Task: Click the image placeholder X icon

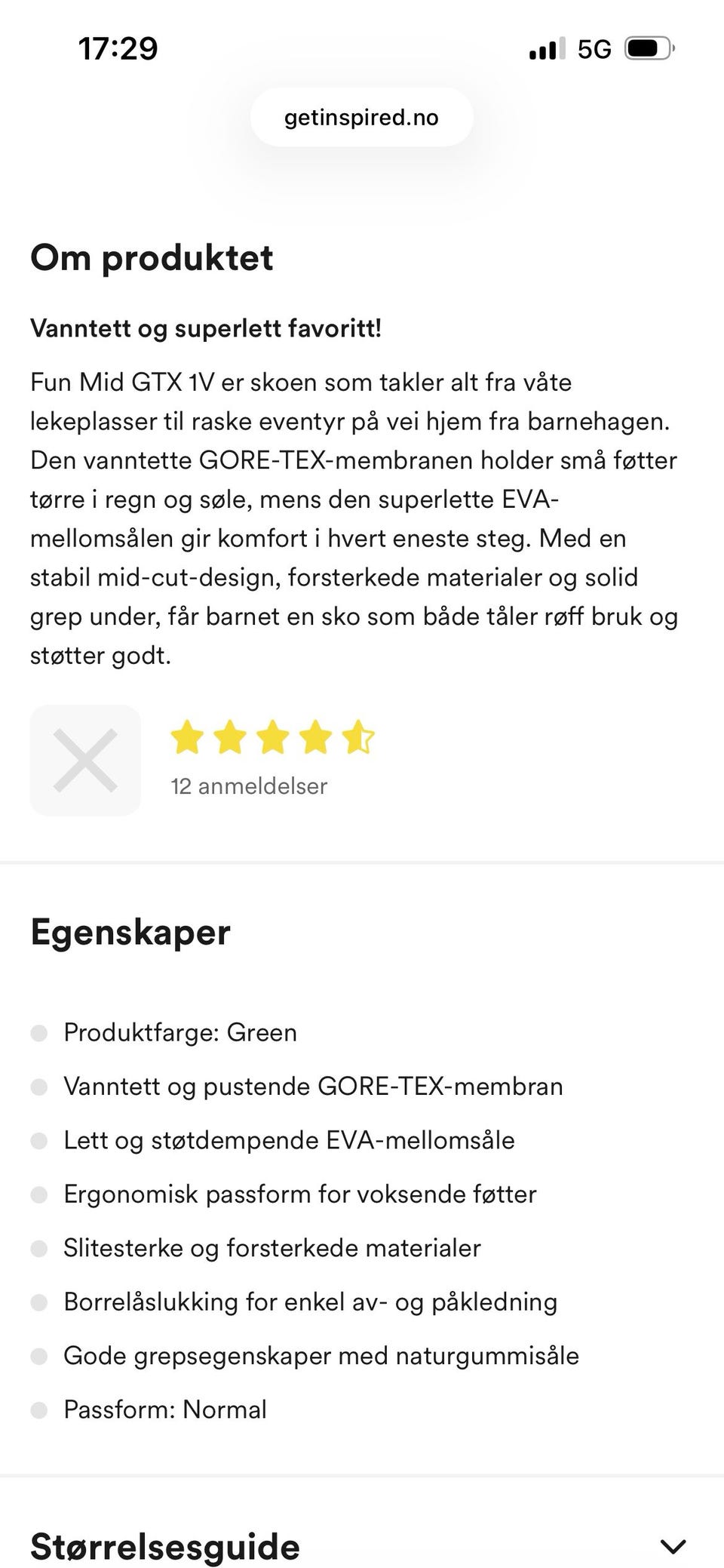Action: click(x=84, y=760)
